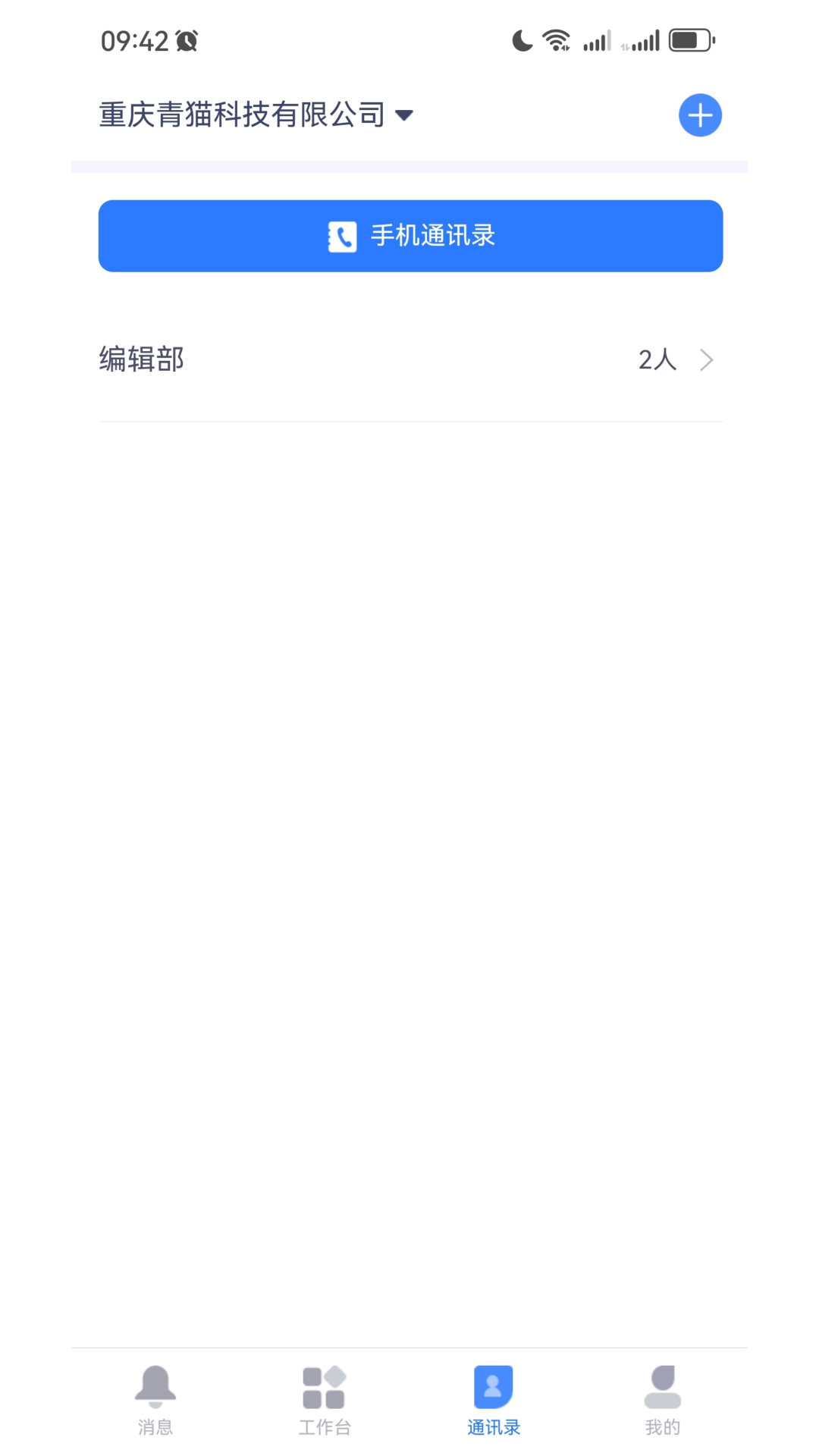The width and height of the screenshot is (819, 1456).
Task: Click the phone book icon inside blue button
Action: pyautogui.click(x=342, y=236)
